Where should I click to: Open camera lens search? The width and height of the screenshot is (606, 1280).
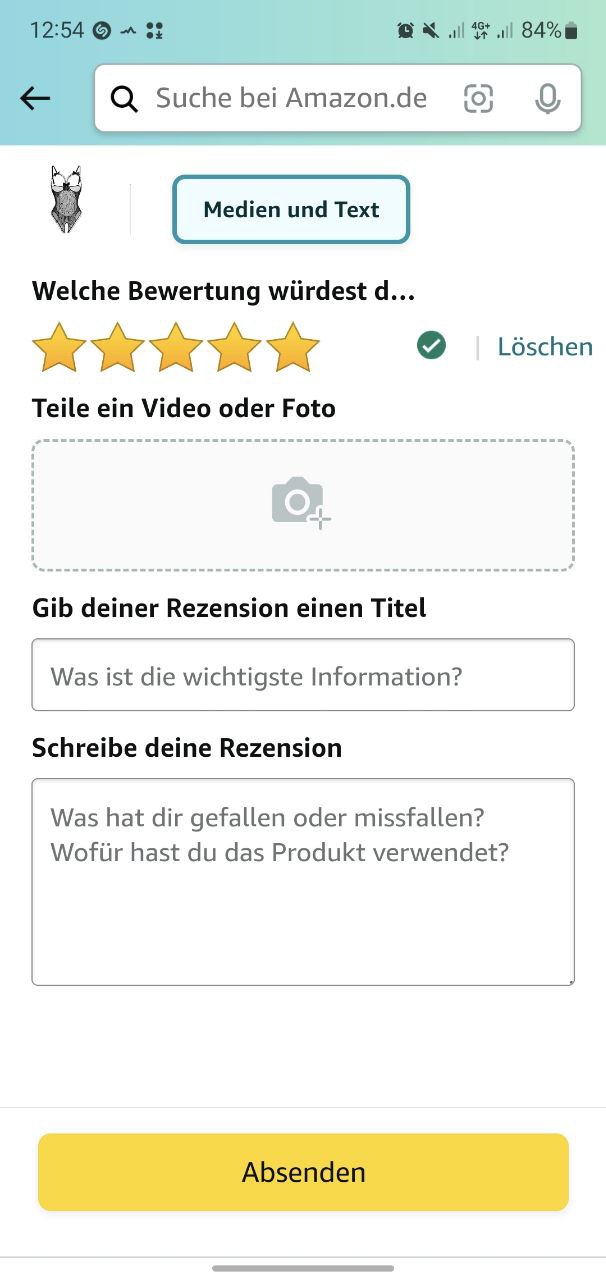tap(478, 98)
